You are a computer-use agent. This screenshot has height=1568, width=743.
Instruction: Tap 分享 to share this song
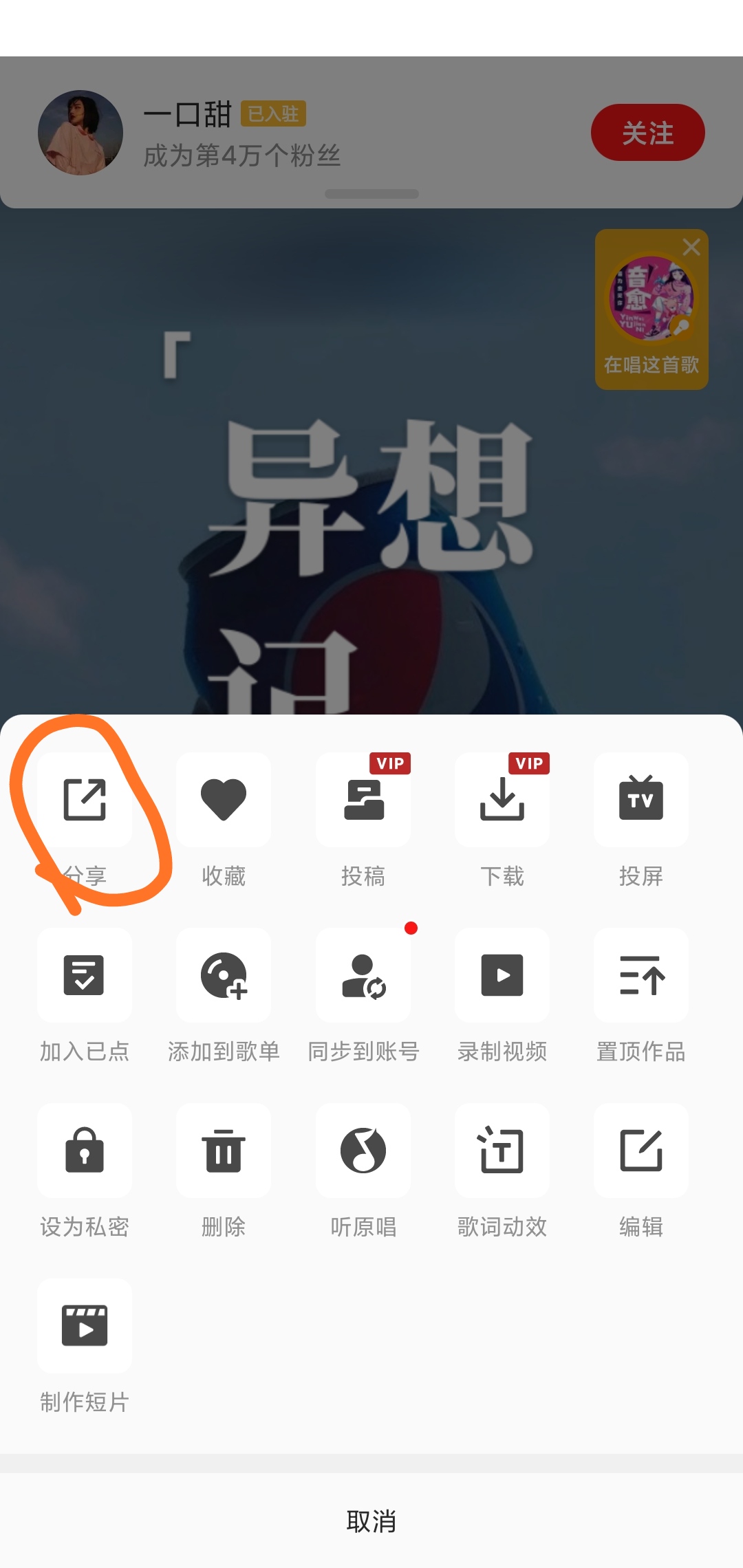[85, 800]
